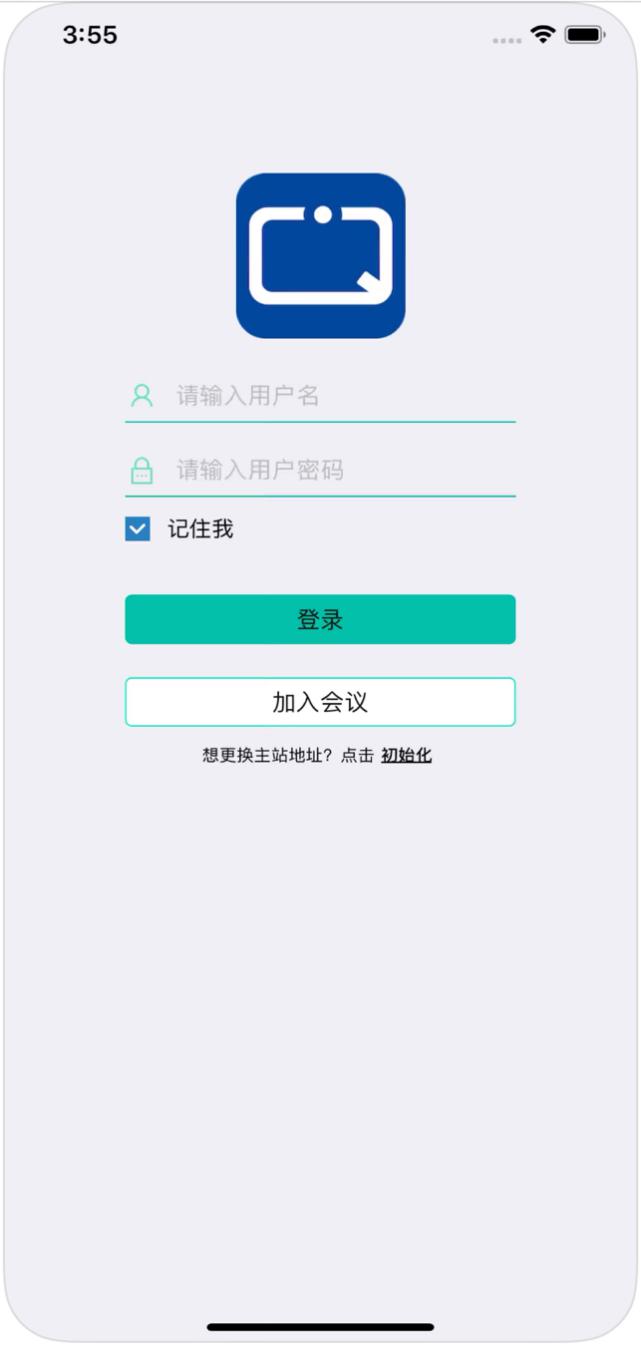Tap the green 登录 button

(x=320, y=620)
